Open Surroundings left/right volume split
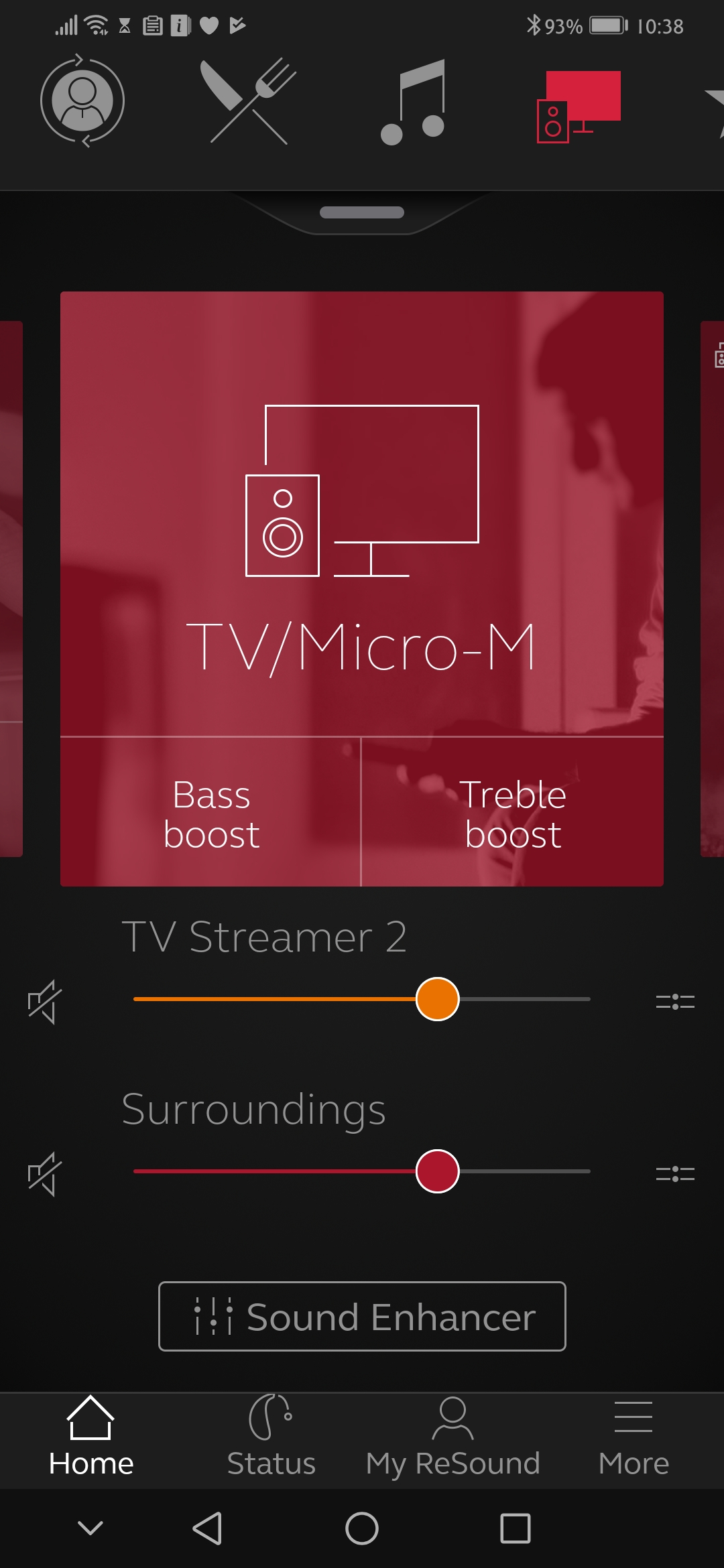 [x=675, y=1174]
